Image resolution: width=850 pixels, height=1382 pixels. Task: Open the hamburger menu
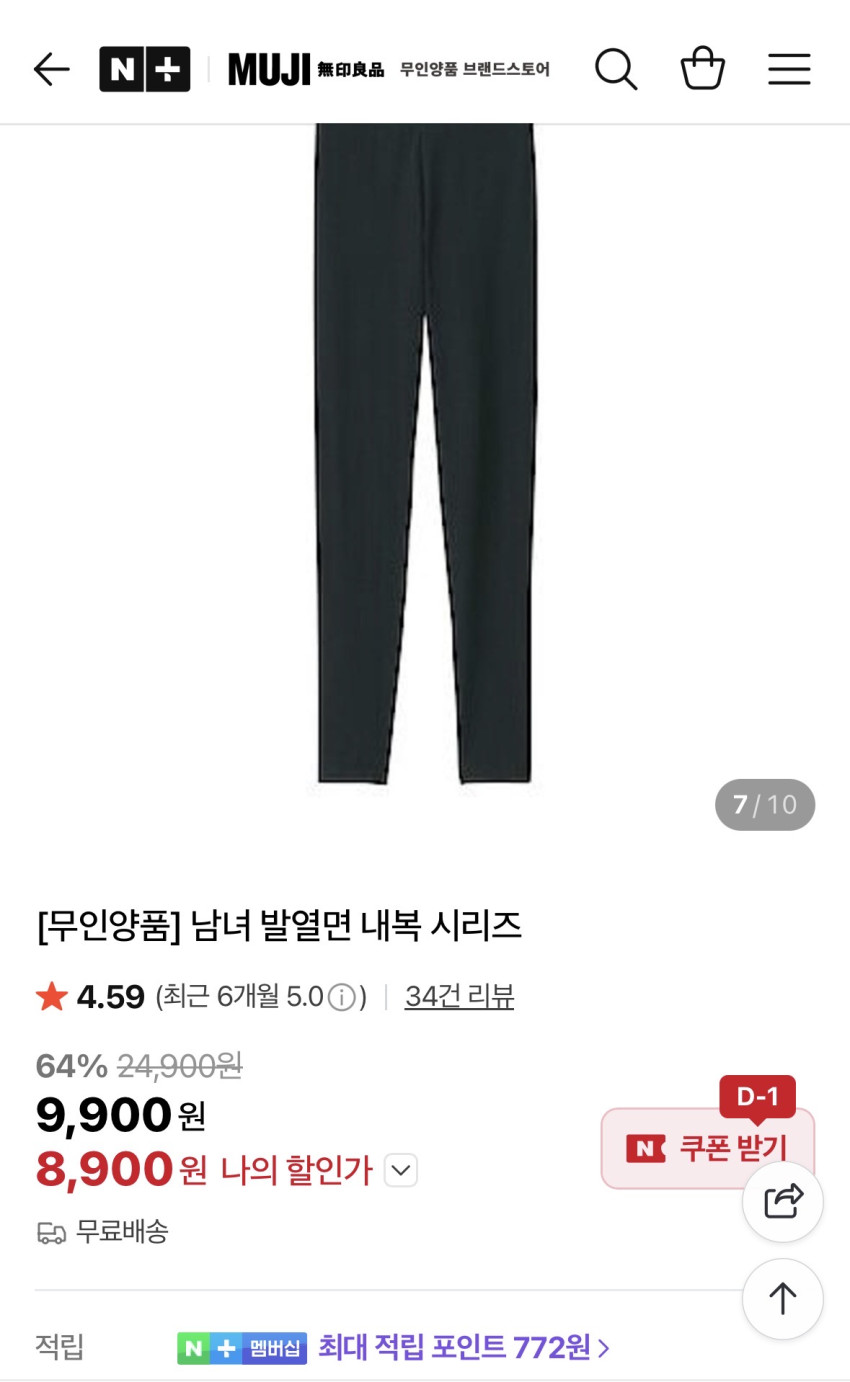pos(789,69)
